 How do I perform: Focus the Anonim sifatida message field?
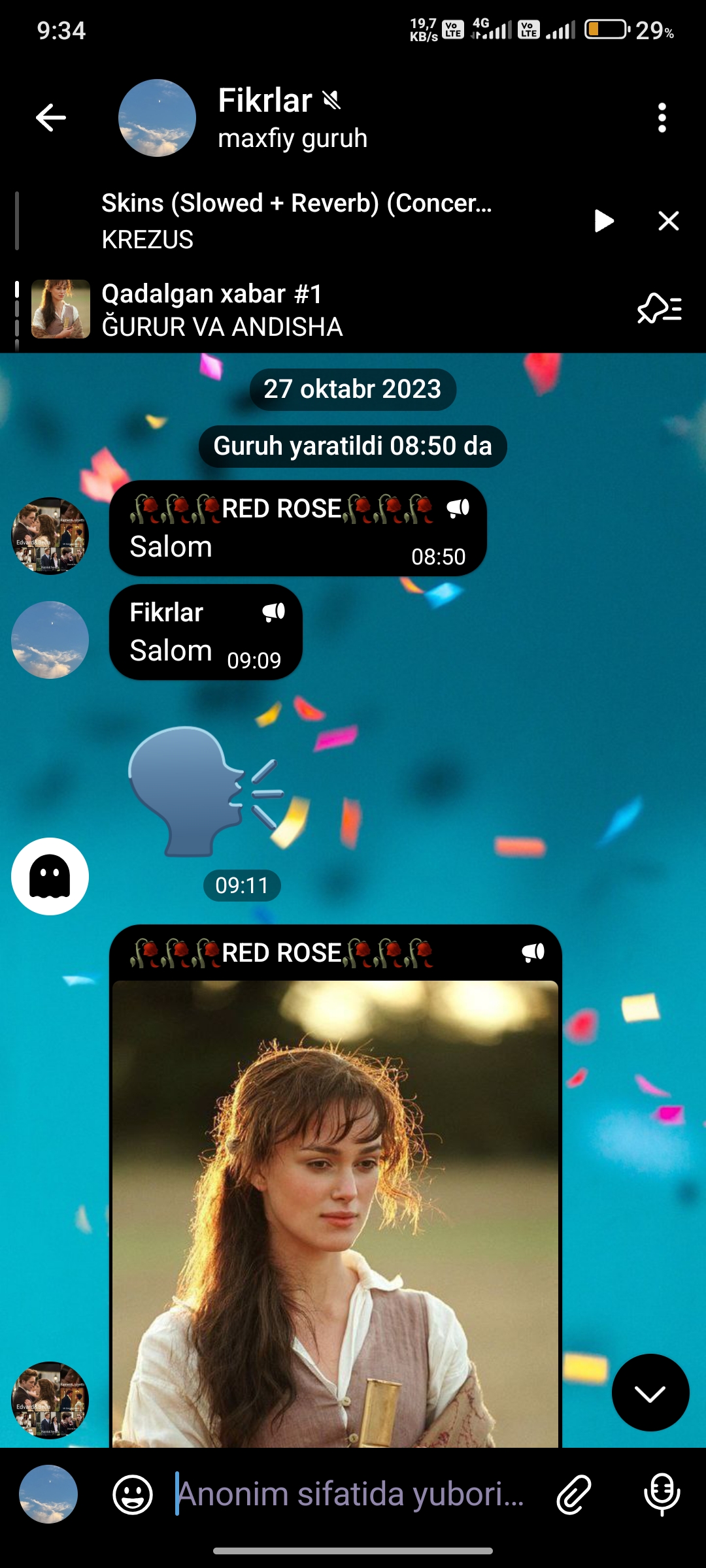(350, 1494)
